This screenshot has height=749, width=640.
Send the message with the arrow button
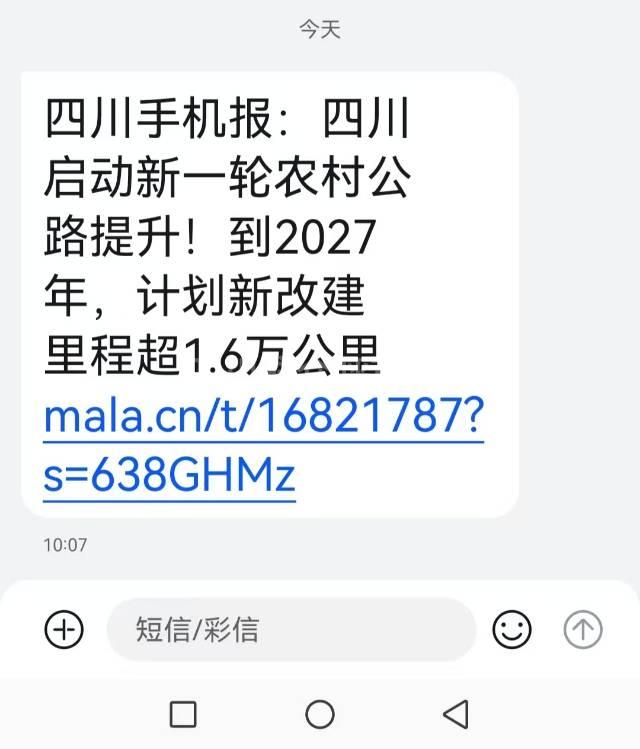583,629
